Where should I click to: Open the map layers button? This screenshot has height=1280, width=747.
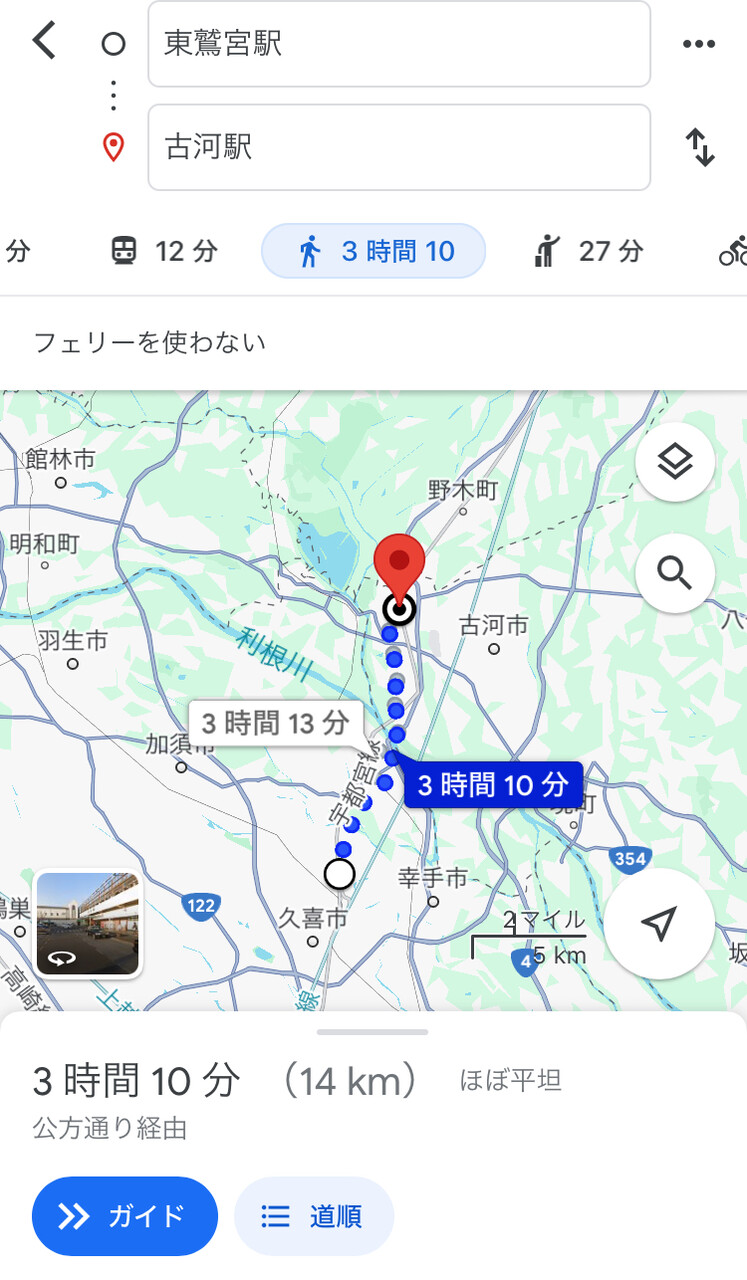click(675, 462)
